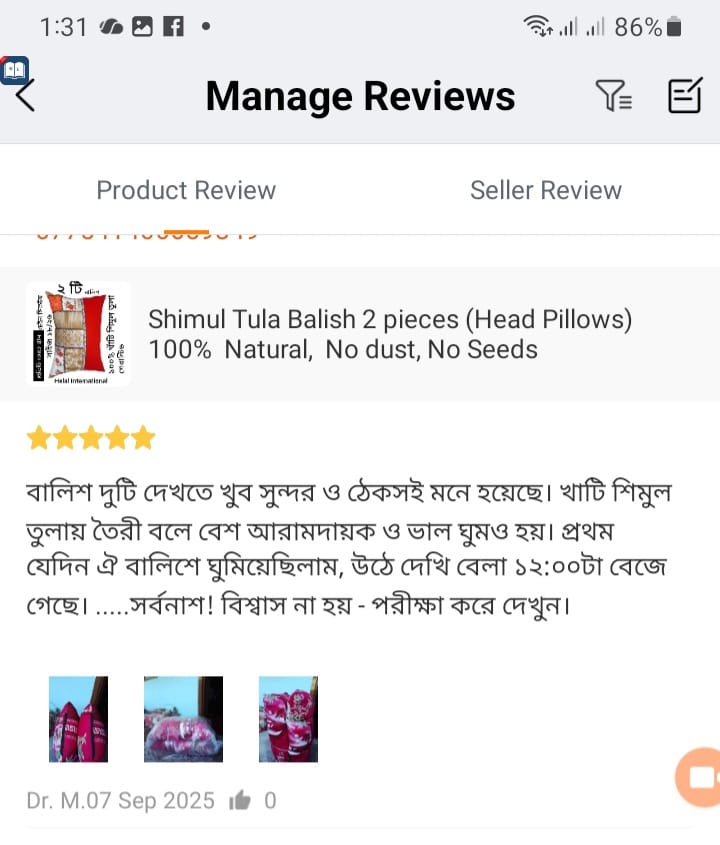
Task: Open the Shimul Tula pillow product image
Action: 77,333
